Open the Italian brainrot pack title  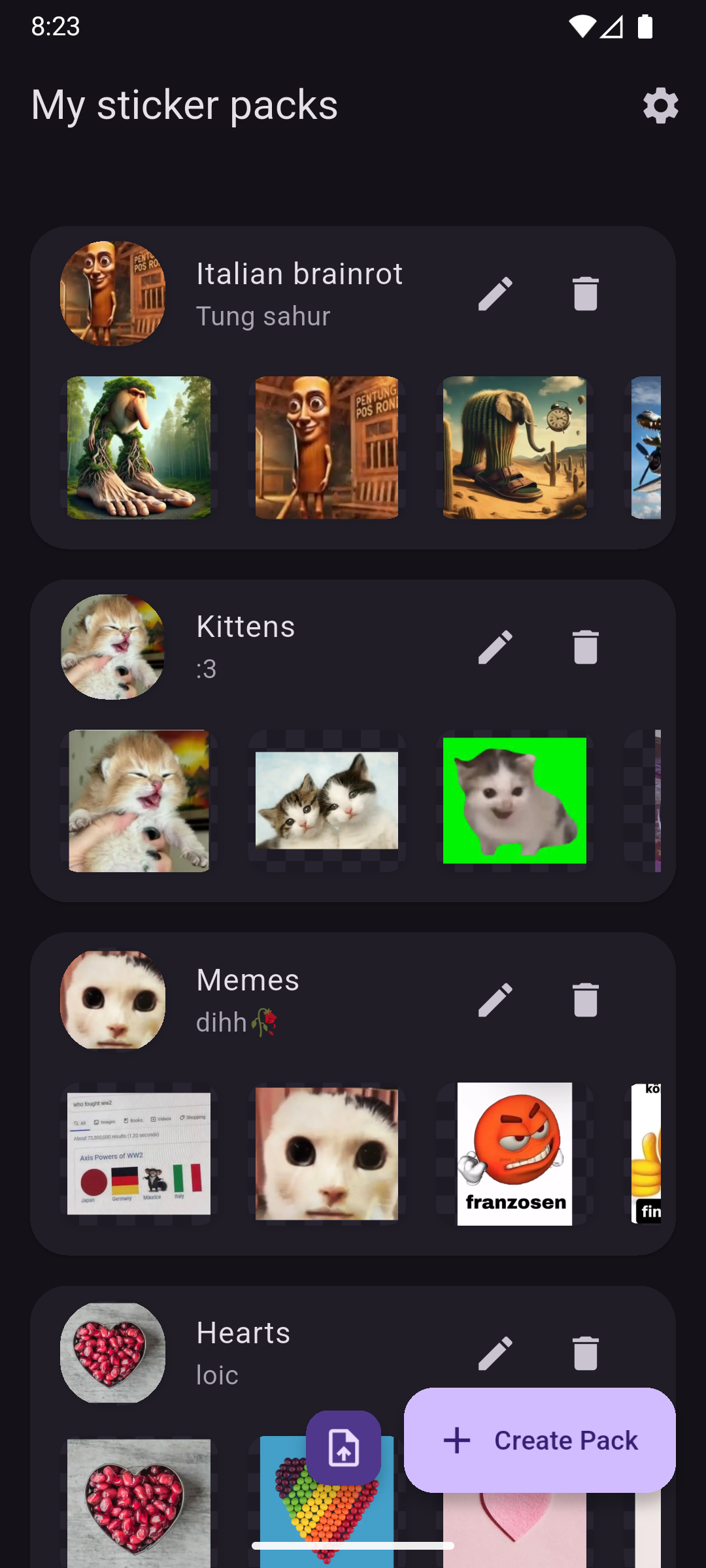[x=299, y=274]
